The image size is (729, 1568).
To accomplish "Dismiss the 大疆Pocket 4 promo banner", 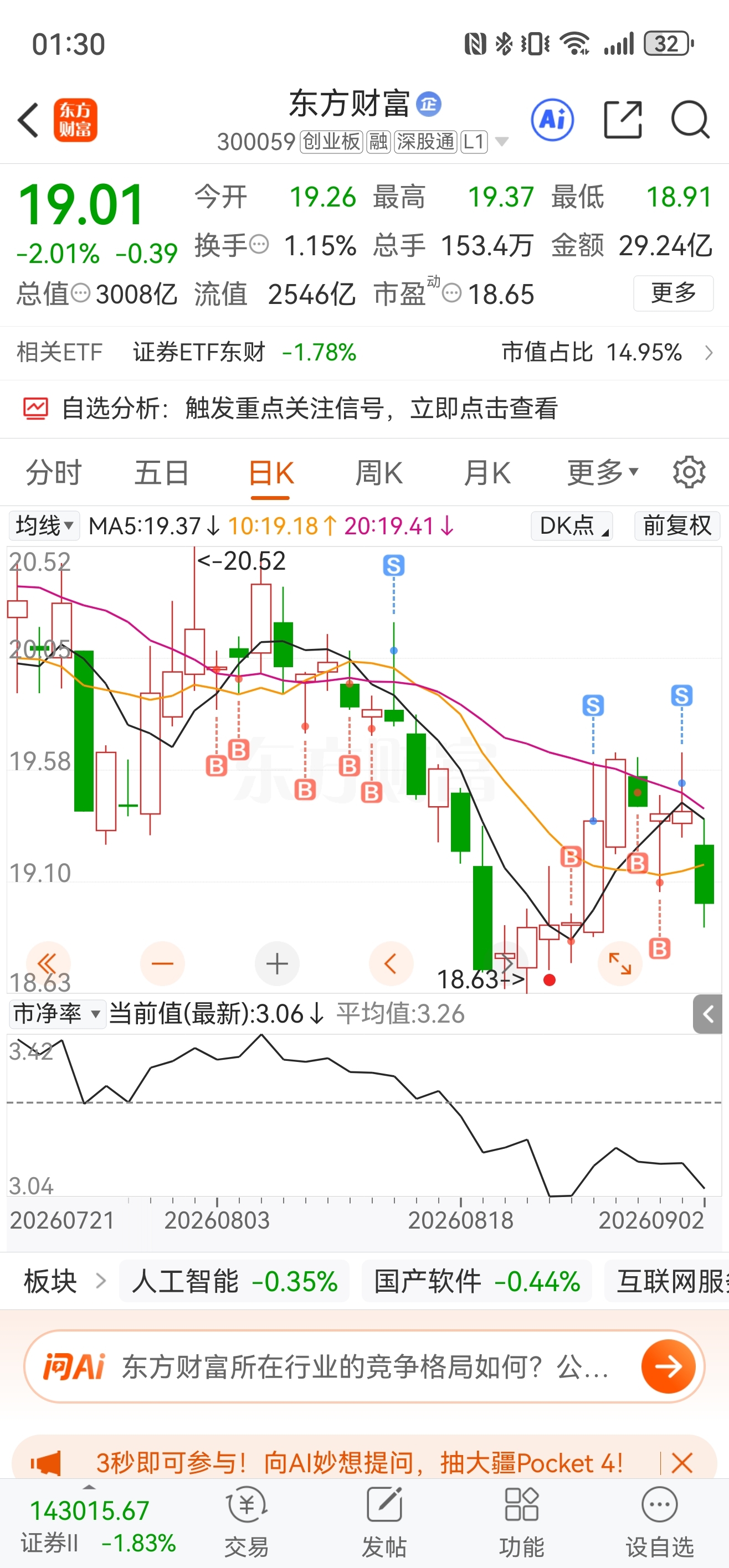I will point(682,1463).
